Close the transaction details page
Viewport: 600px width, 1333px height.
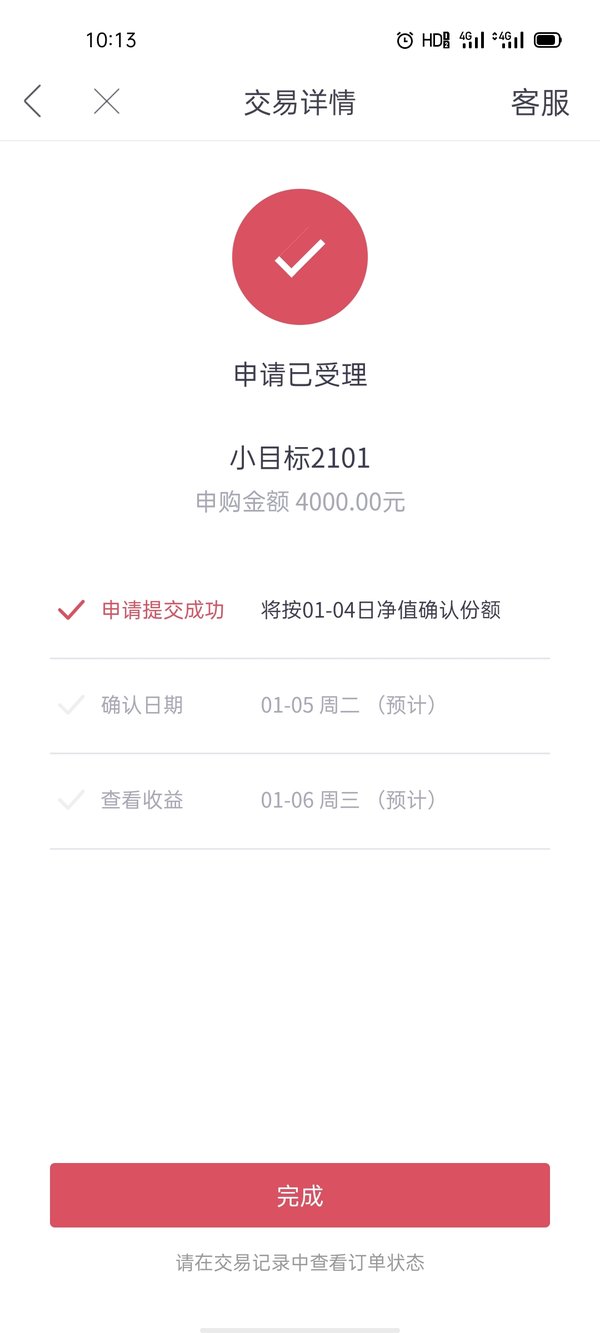[106, 101]
